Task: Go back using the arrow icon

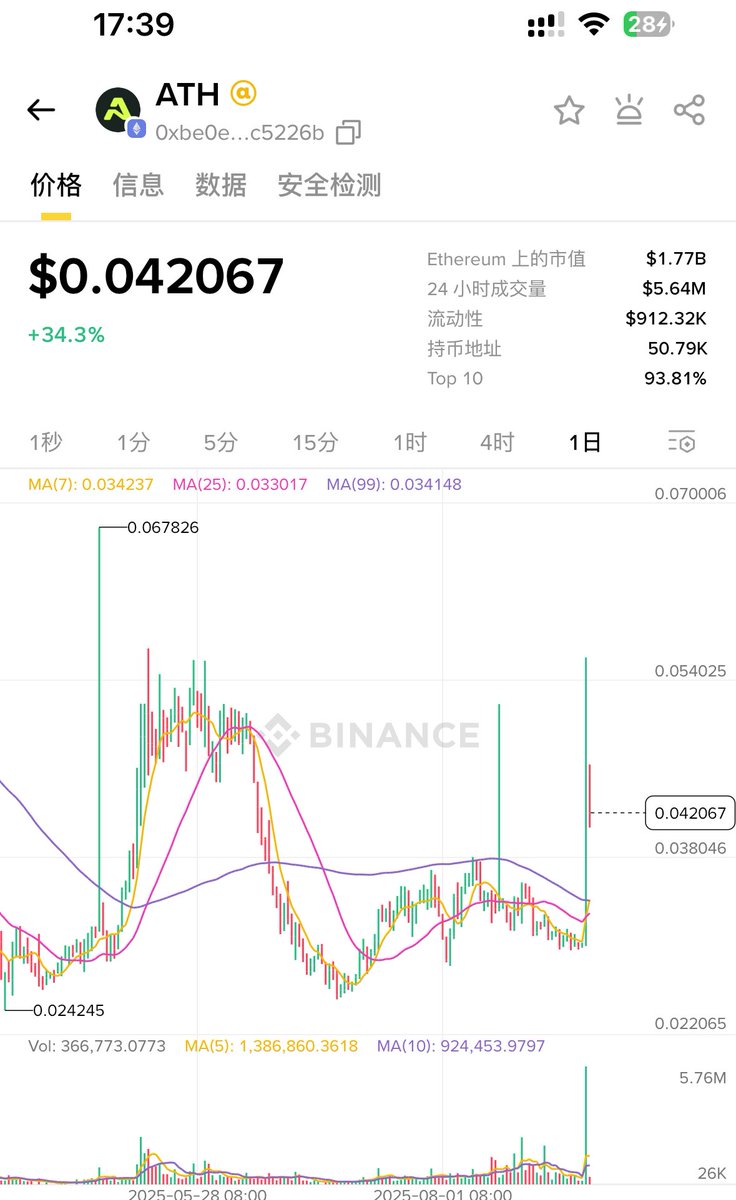Action: tap(41, 110)
